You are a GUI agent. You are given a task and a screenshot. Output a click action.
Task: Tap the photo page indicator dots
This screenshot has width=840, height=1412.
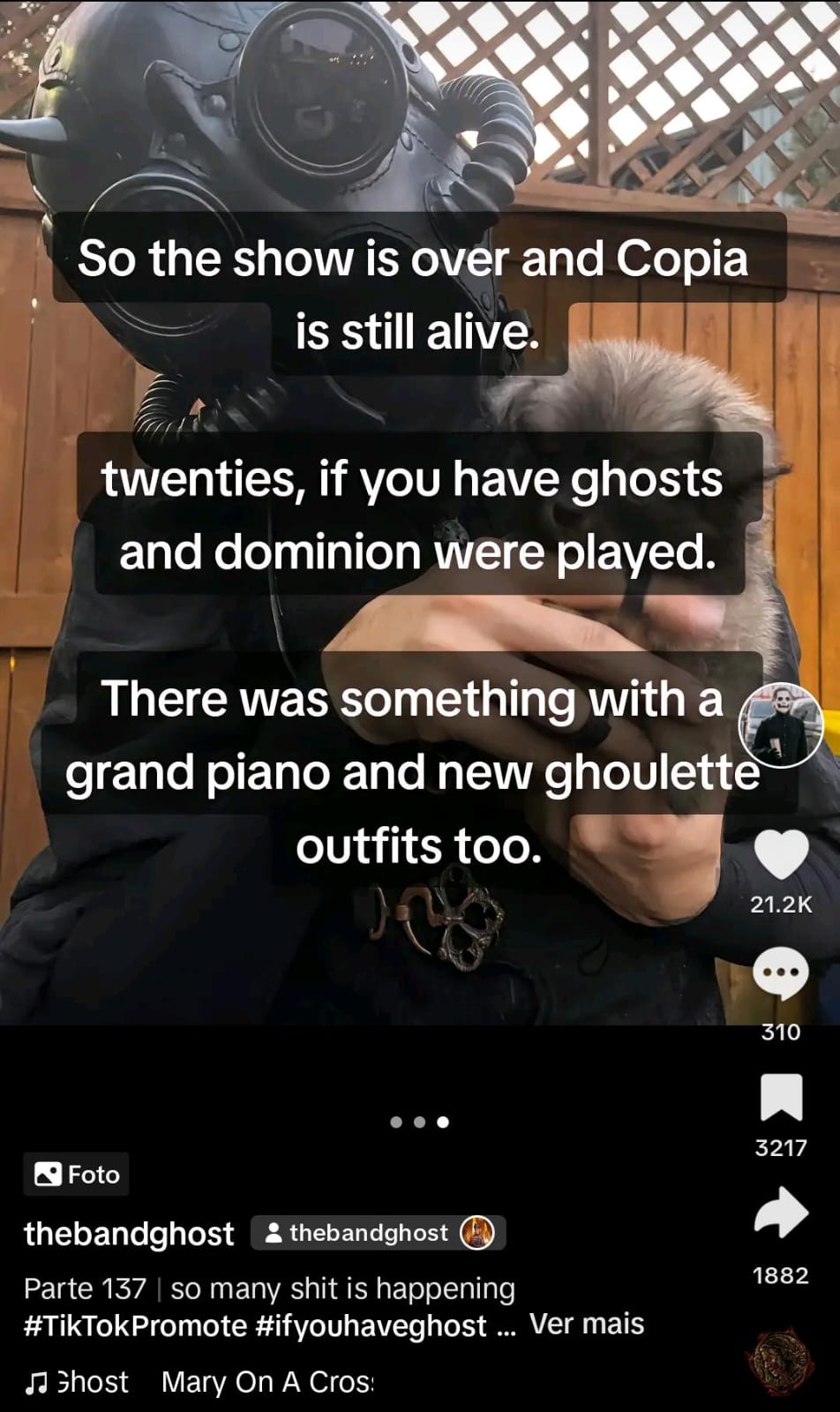(419, 1123)
